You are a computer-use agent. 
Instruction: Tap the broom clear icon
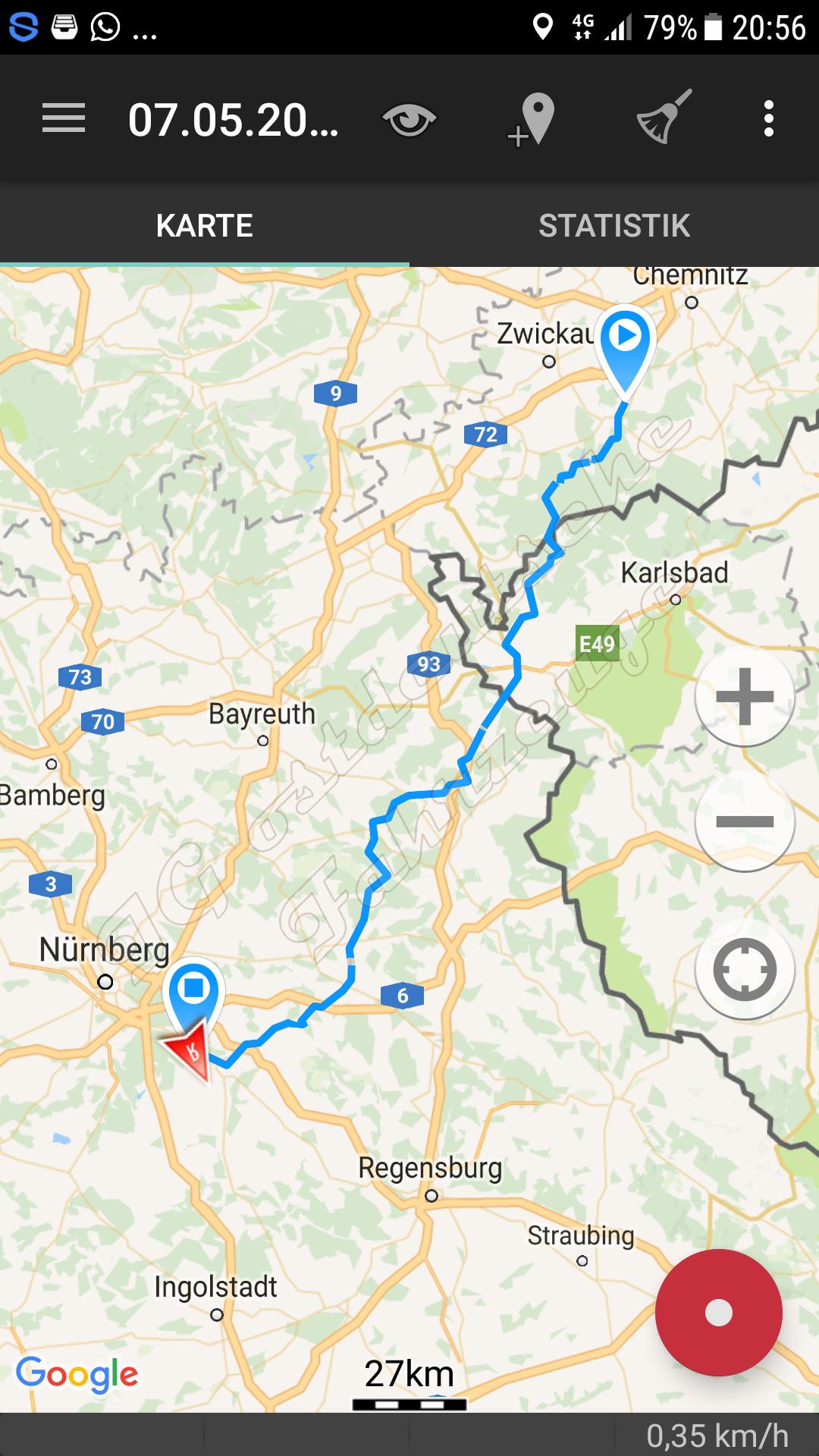664,118
